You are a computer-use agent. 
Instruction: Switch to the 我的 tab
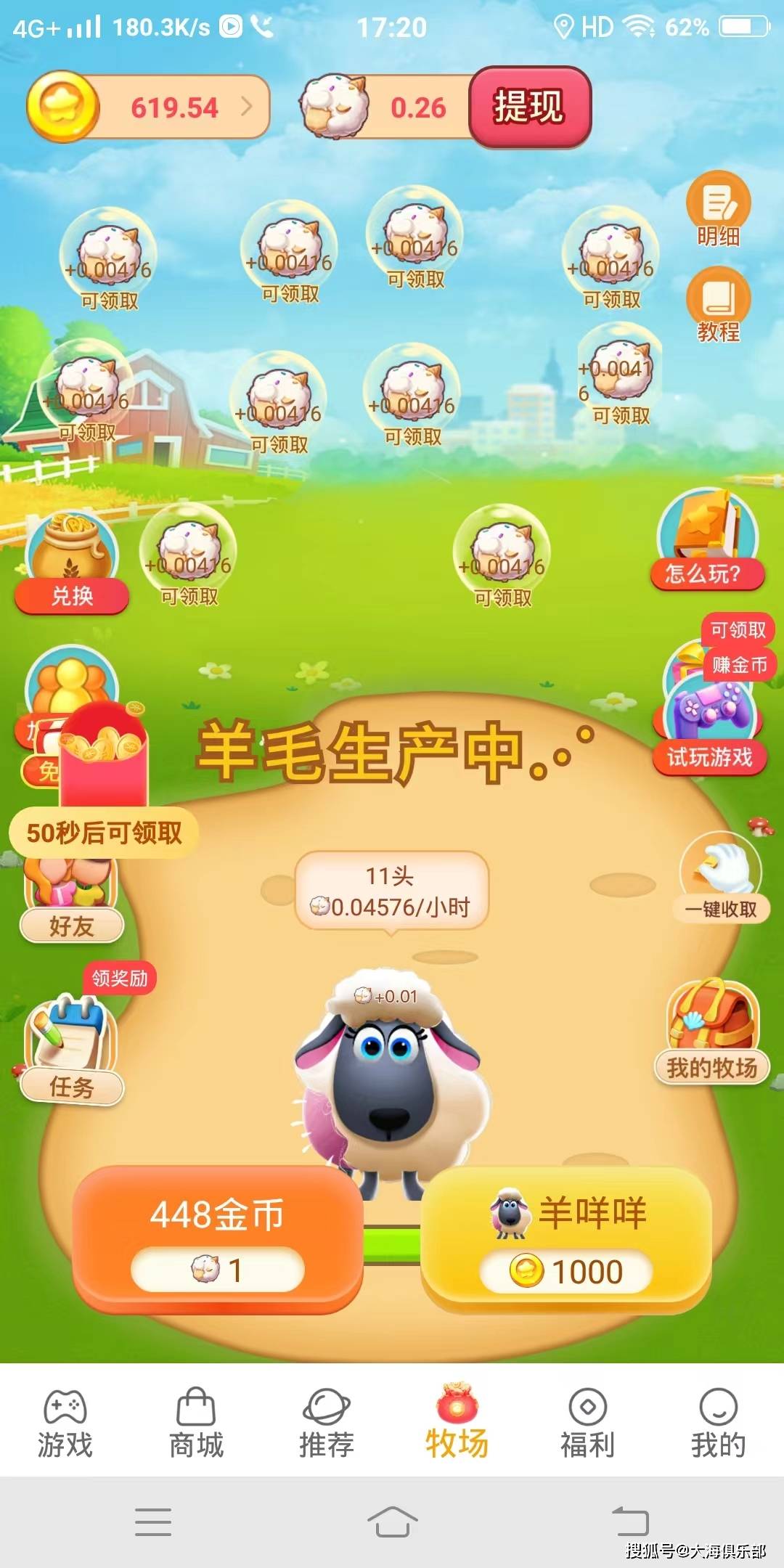(x=718, y=1423)
